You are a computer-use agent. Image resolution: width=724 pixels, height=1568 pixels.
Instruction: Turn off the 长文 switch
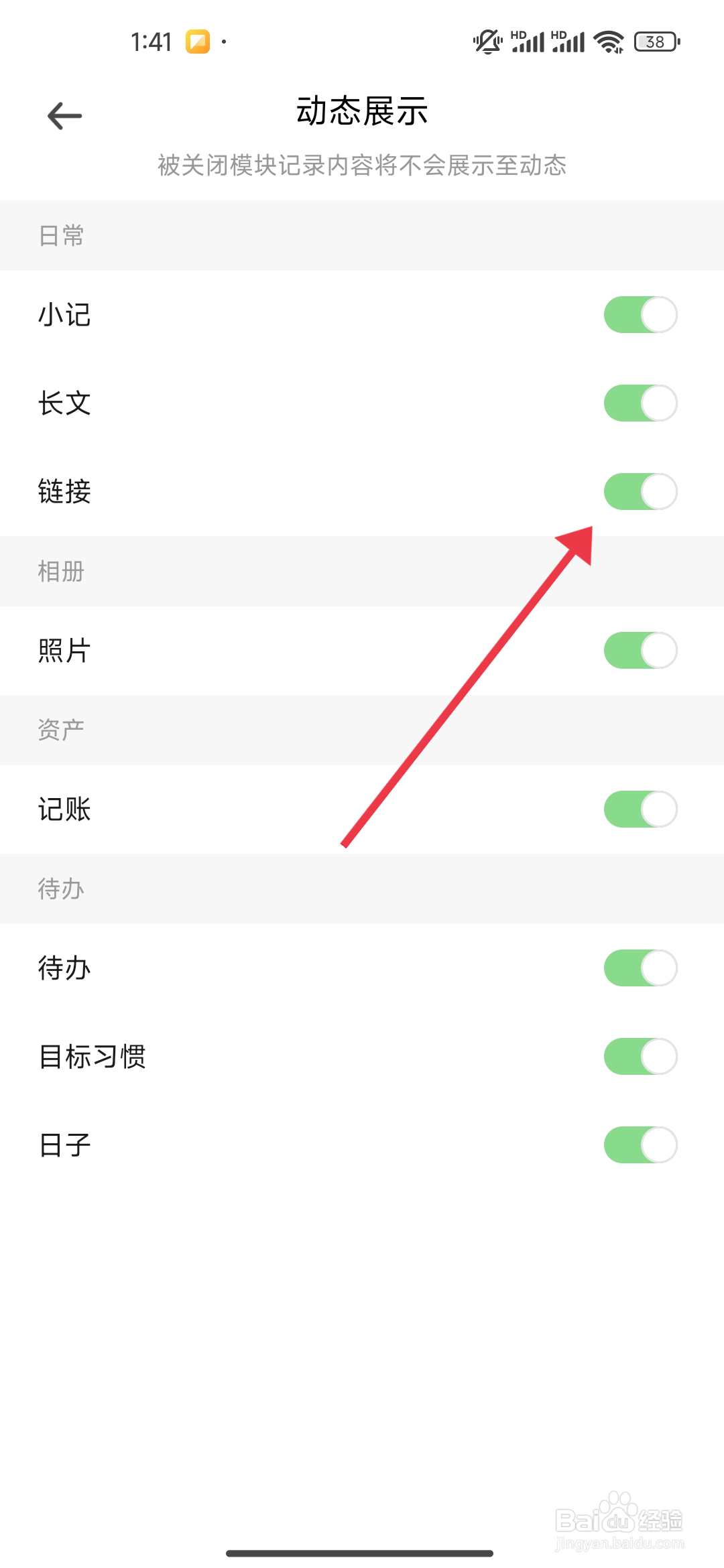pyautogui.click(x=640, y=403)
